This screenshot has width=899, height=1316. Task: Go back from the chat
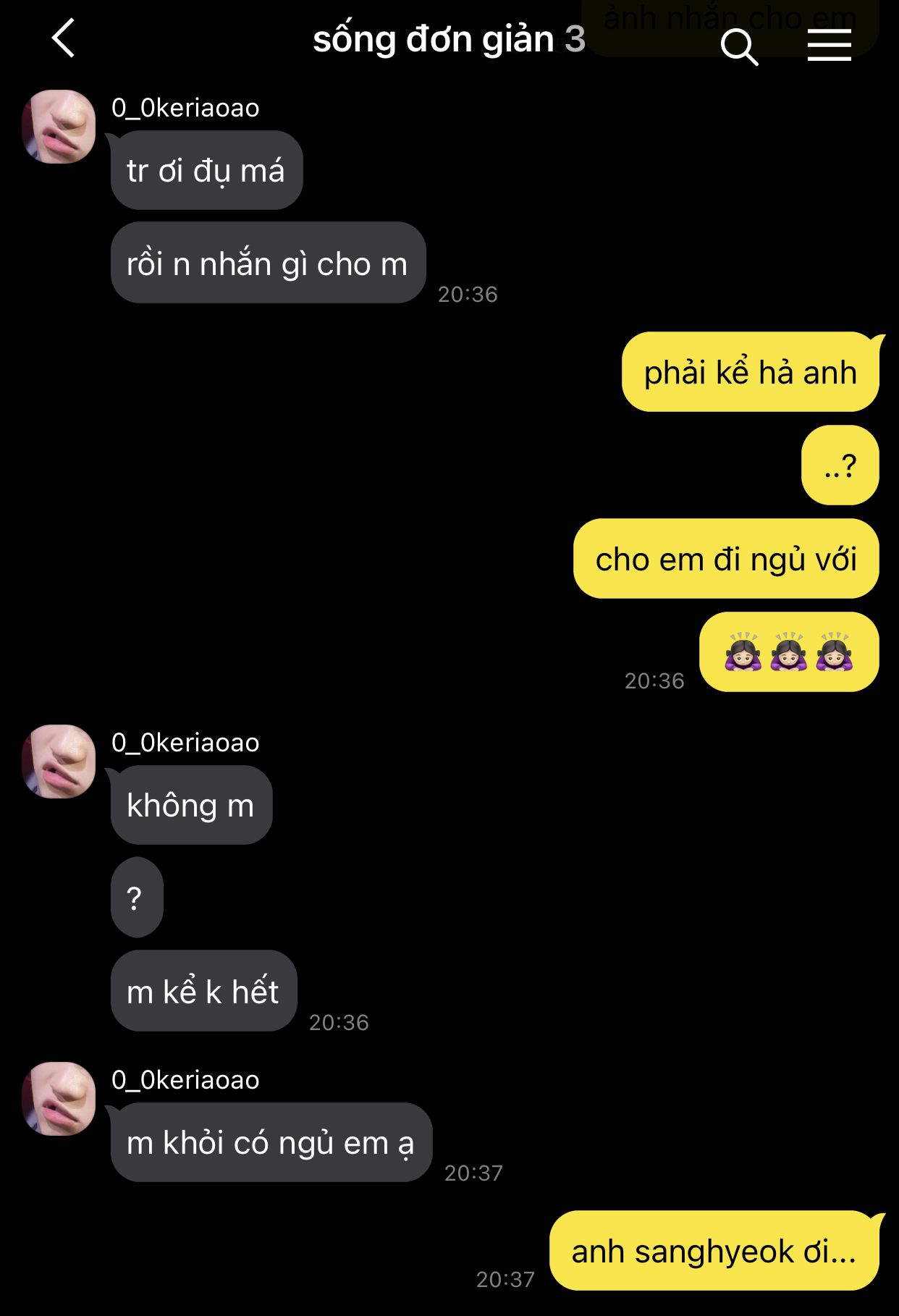[x=64, y=38]
